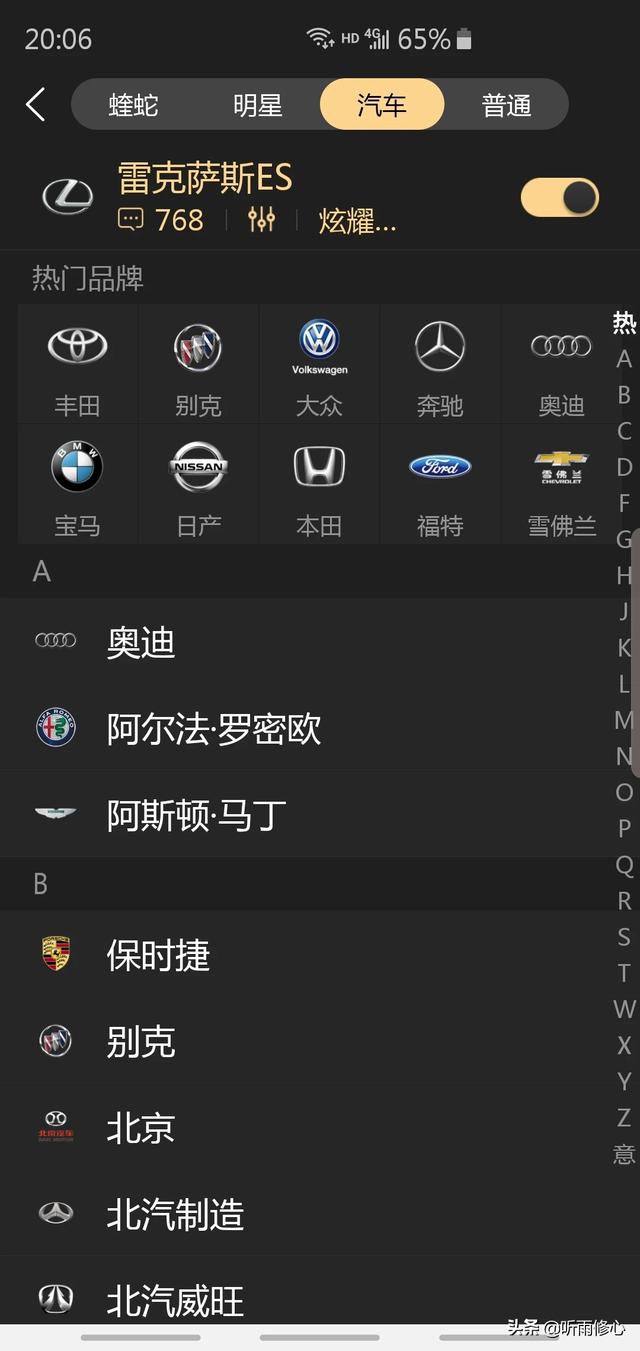
Task: Choose 日产 Nissan in hot brands
Action: tap(199, 484)
